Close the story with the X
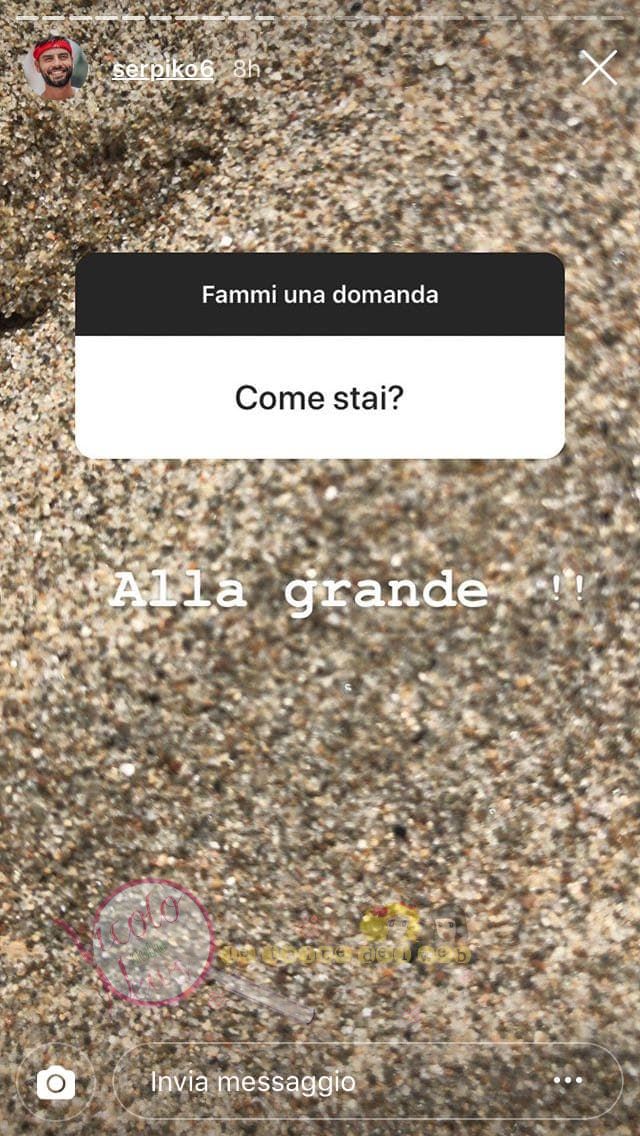The image size is (640, 1136). click(599, 68)
